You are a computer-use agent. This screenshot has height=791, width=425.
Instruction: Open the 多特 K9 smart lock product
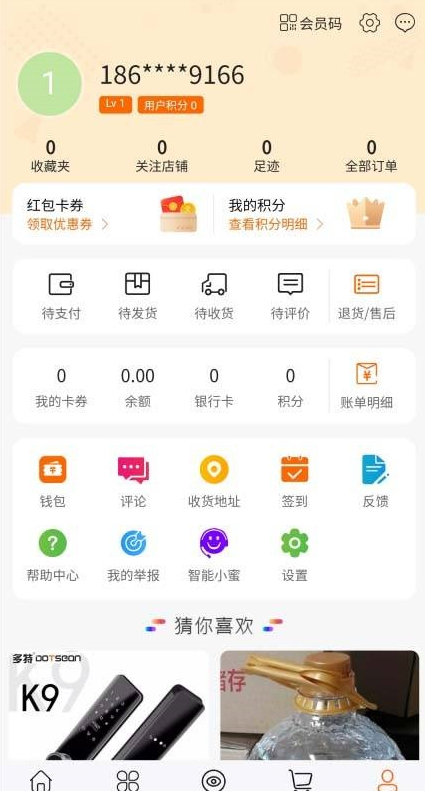109,705
